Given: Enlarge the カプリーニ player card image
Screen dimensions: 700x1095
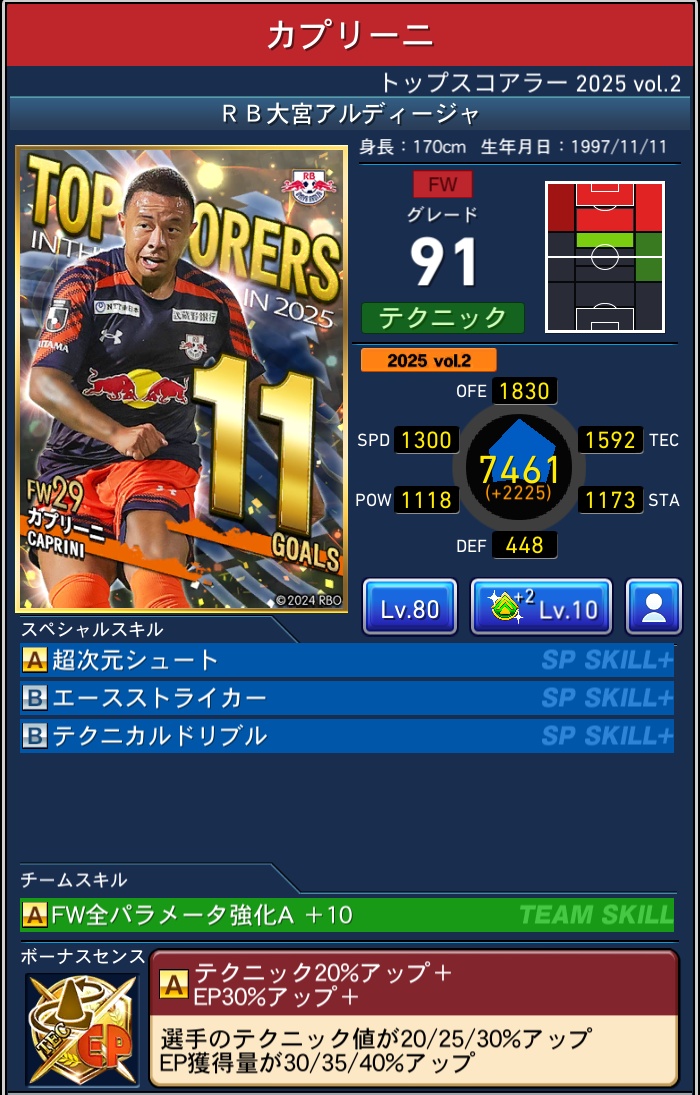Looking at the screenshot, I should (181, 379).
